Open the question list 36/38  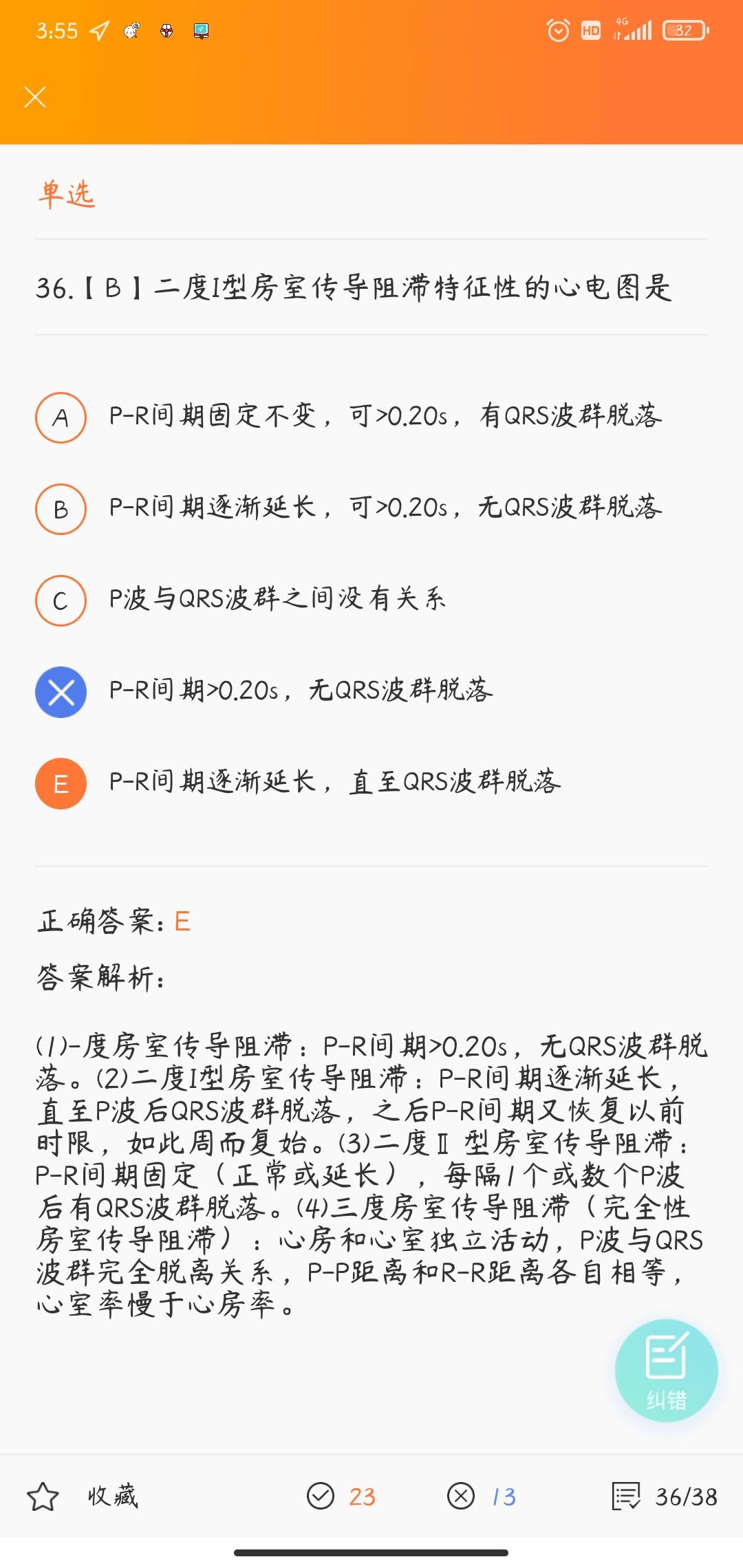pos(665,1496)
